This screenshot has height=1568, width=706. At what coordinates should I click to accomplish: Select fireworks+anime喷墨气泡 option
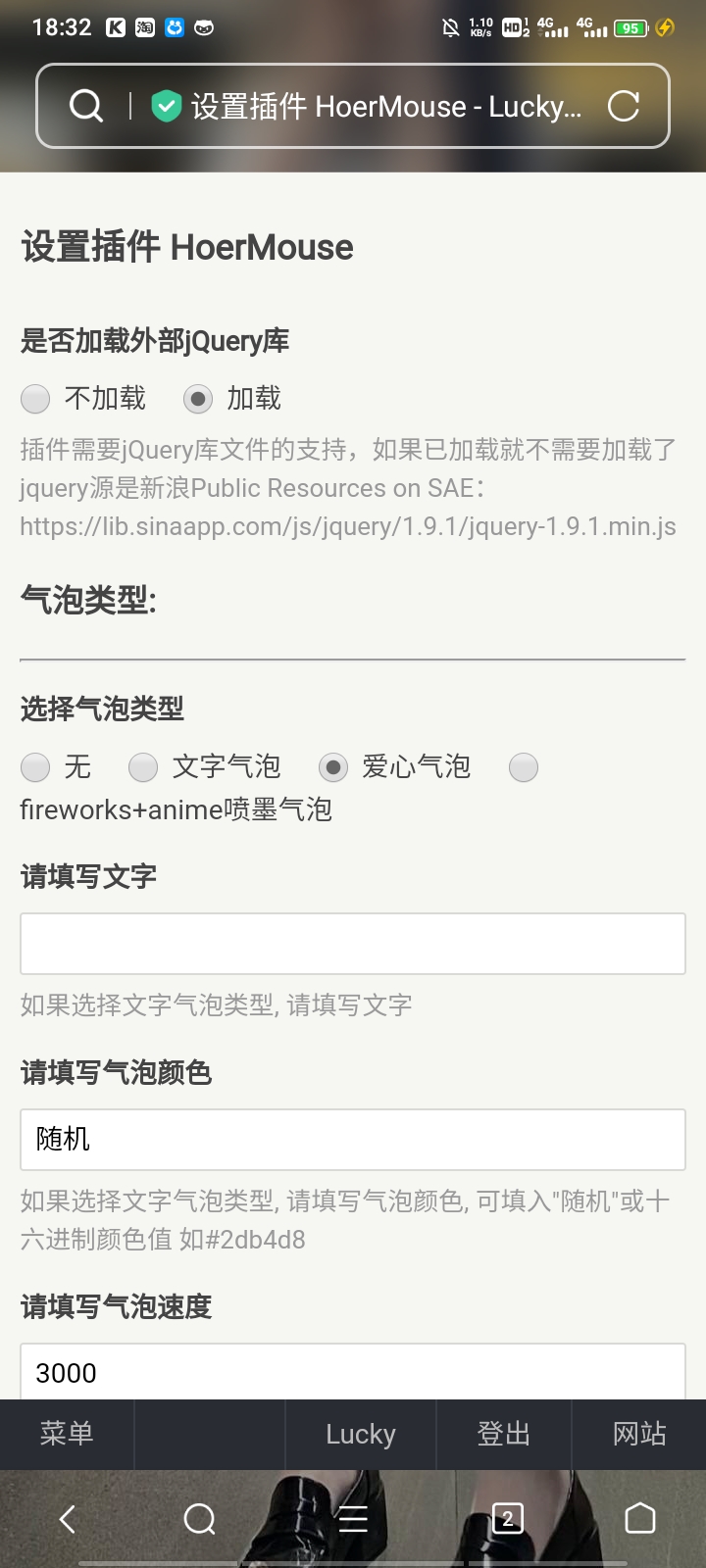click(x=524, y=767)
